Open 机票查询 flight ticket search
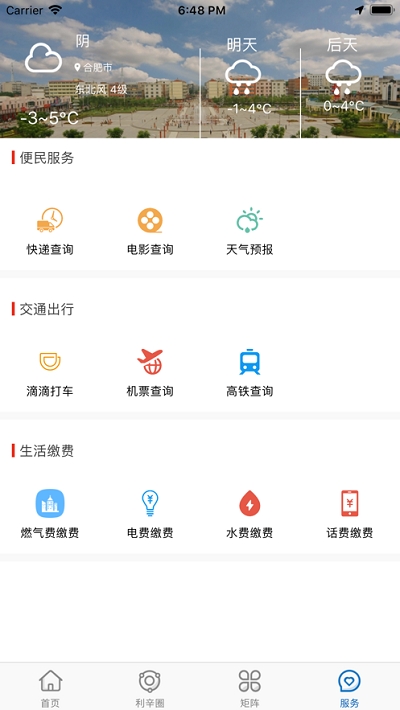Image resolution: width=400 pixels, height=710 pixels. point(150,373)
